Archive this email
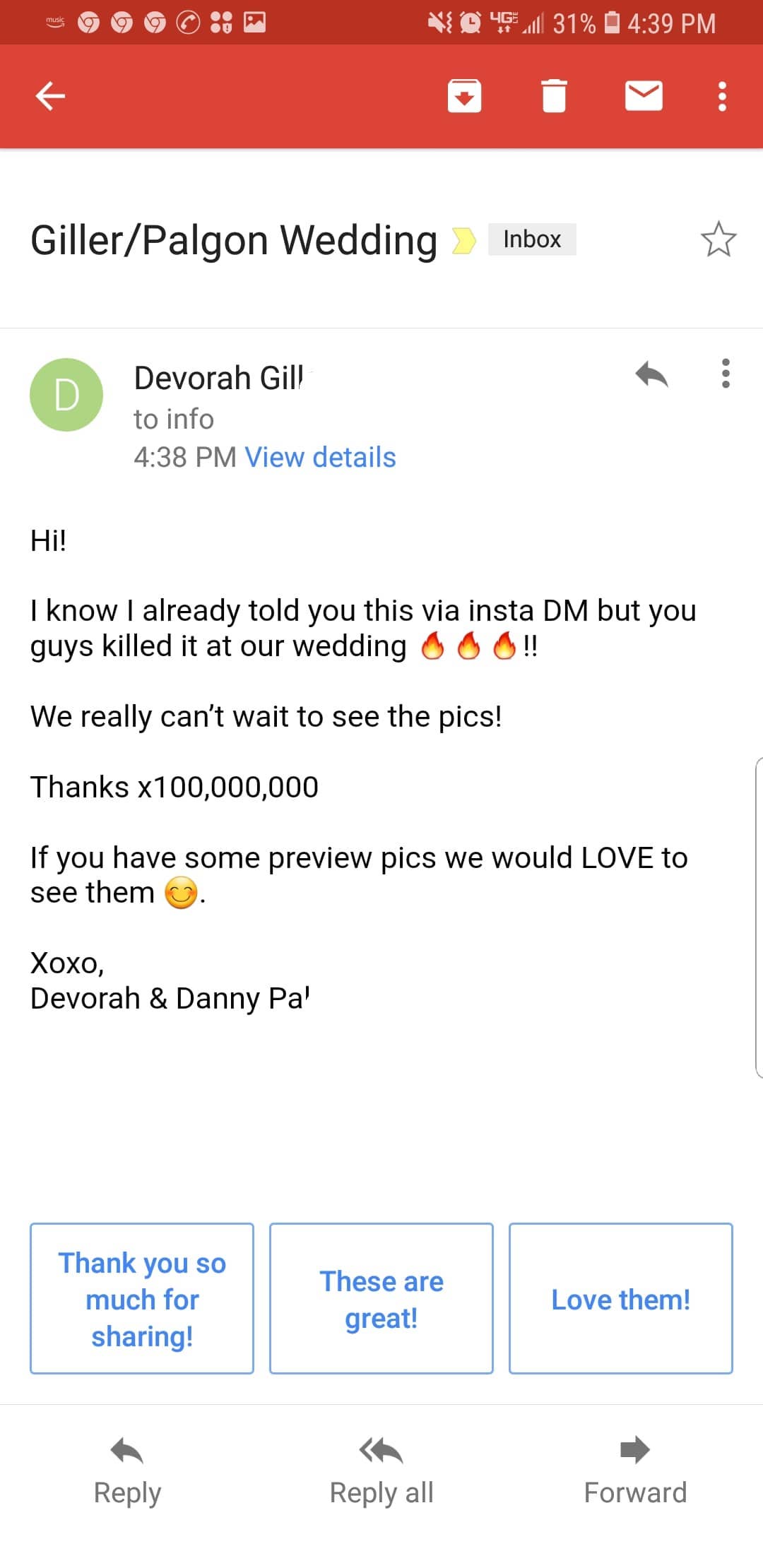 point(464,96)
